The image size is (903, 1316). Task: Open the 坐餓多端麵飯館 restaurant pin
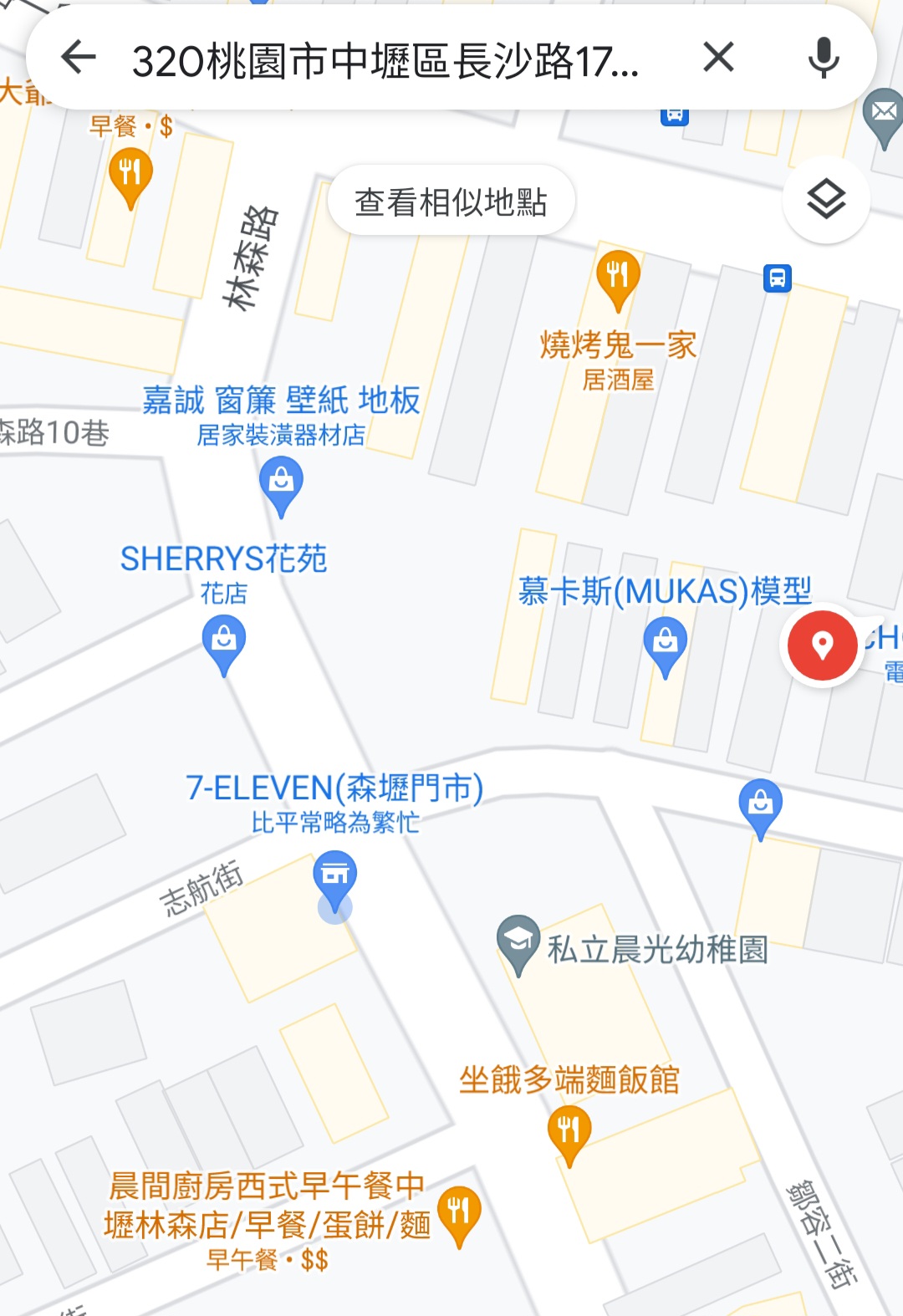click(569, 1132)
